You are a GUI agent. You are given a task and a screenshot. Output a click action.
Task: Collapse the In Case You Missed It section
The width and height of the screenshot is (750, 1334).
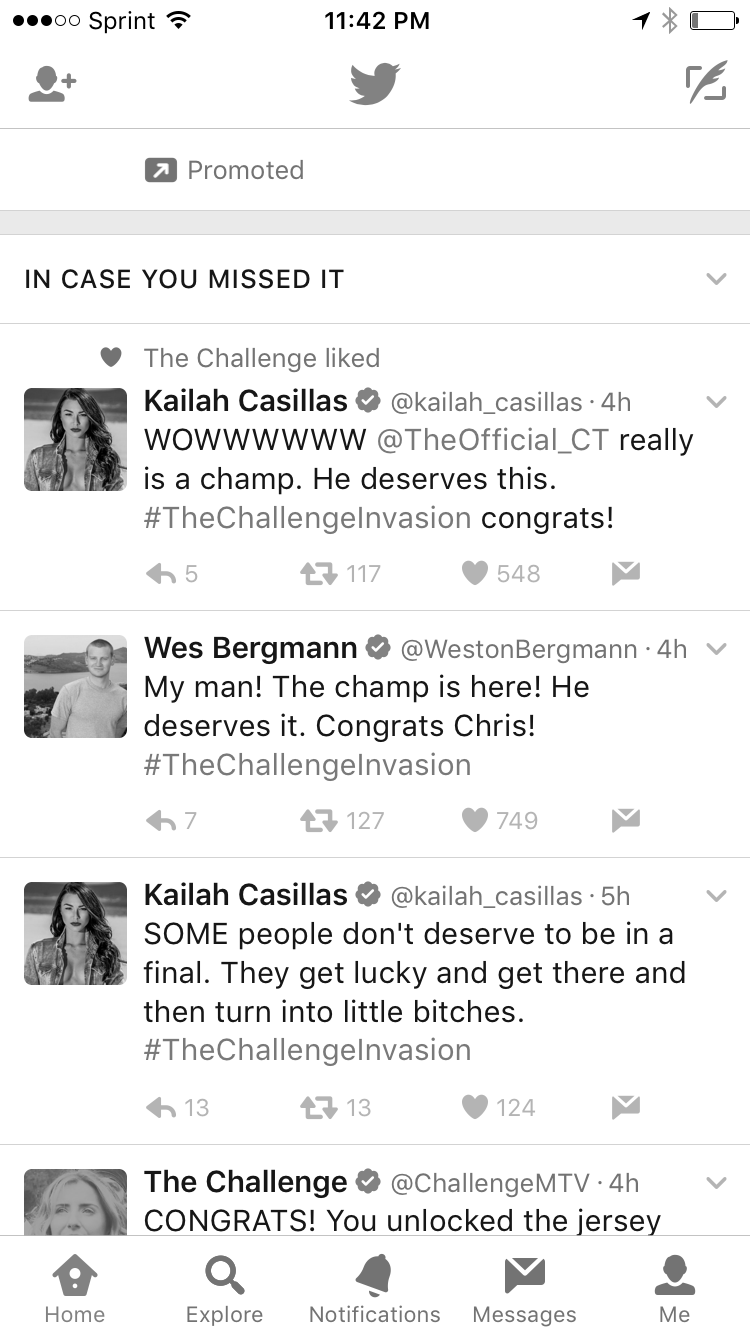tap(716, 279)
